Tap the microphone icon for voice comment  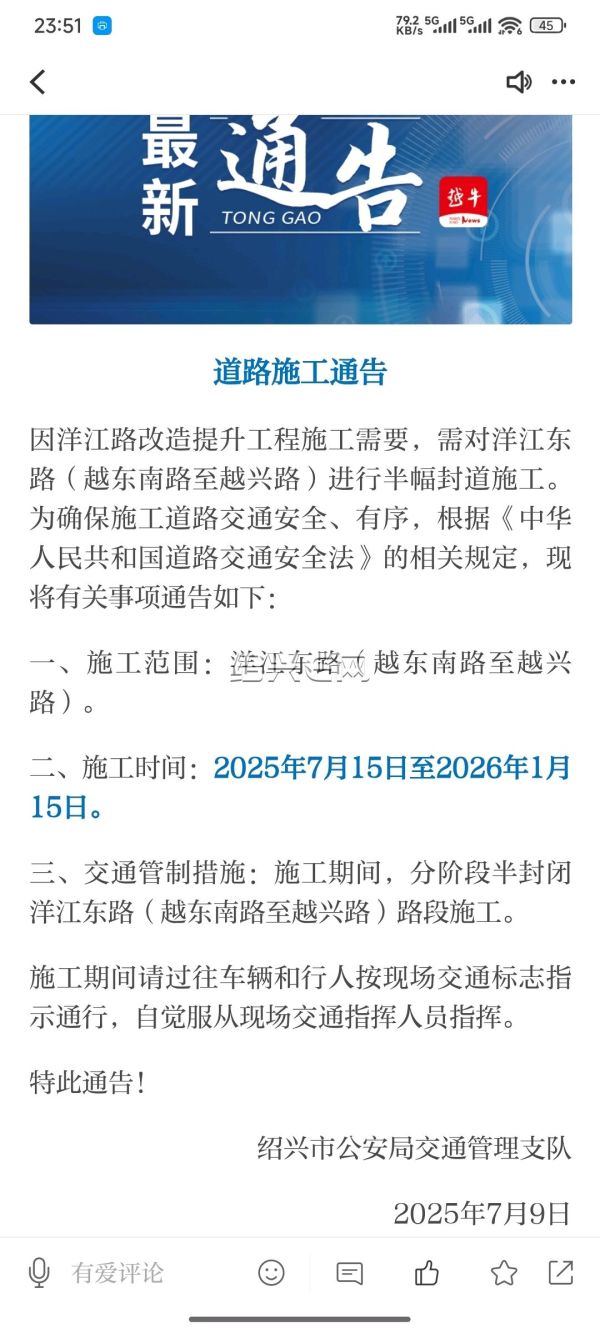(x=39, y=1272)
